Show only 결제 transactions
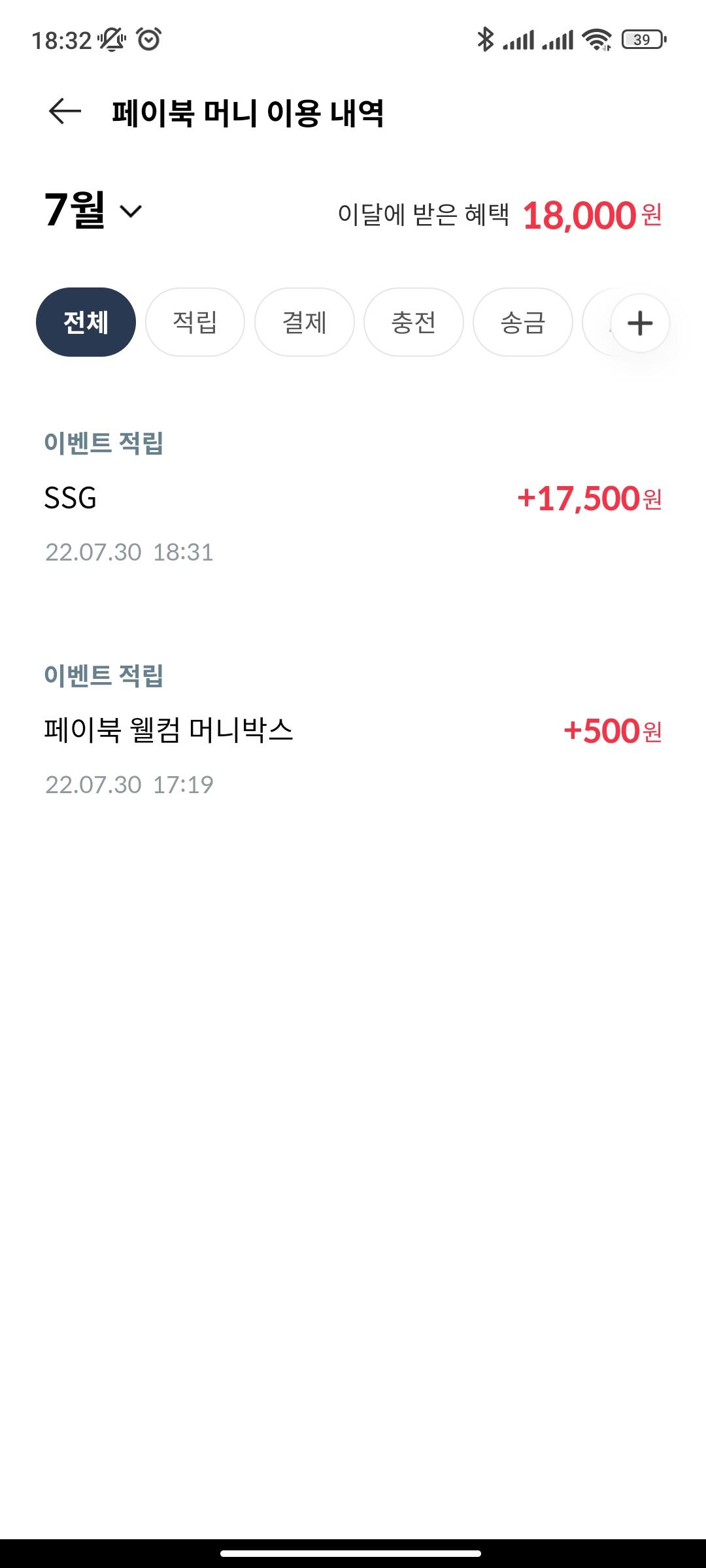The width and height of the screenshot is (706, 1568). [x=304, y=322]
